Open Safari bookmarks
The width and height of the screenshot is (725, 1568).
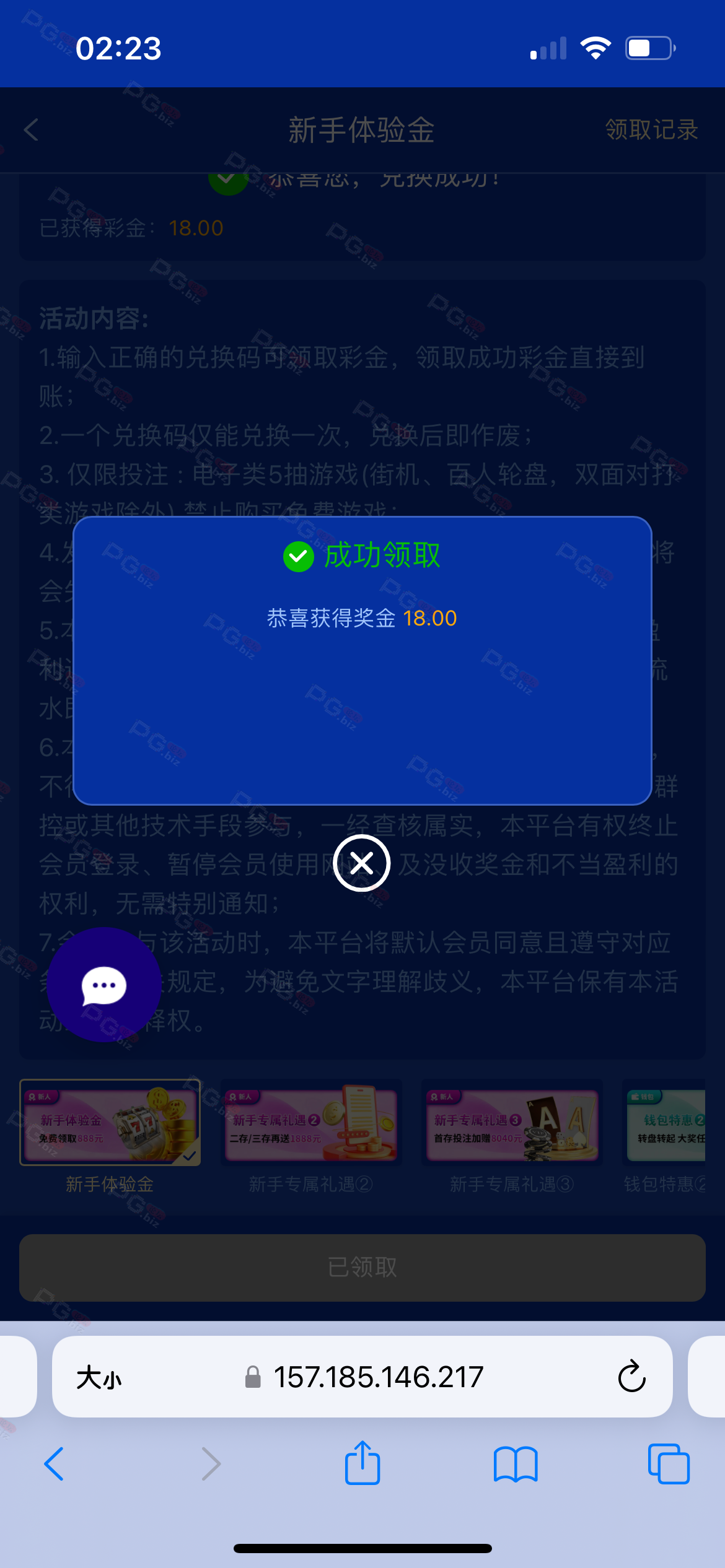516,1465
